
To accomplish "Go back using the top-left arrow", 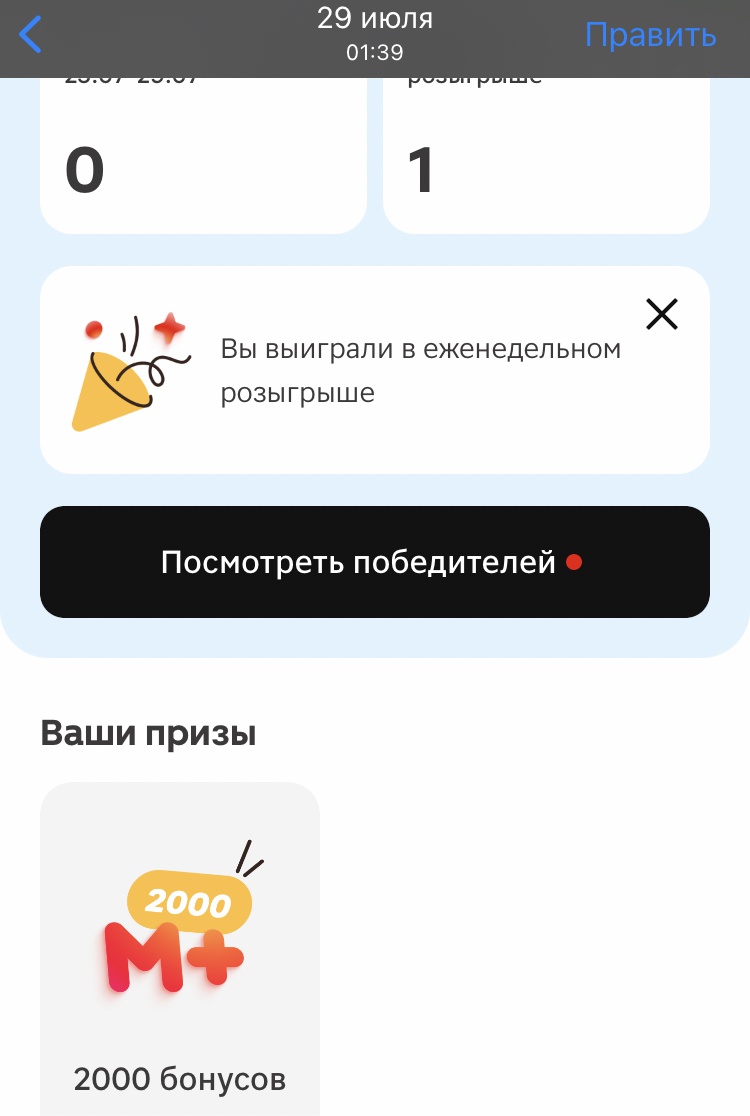I will tap(31, 35).
